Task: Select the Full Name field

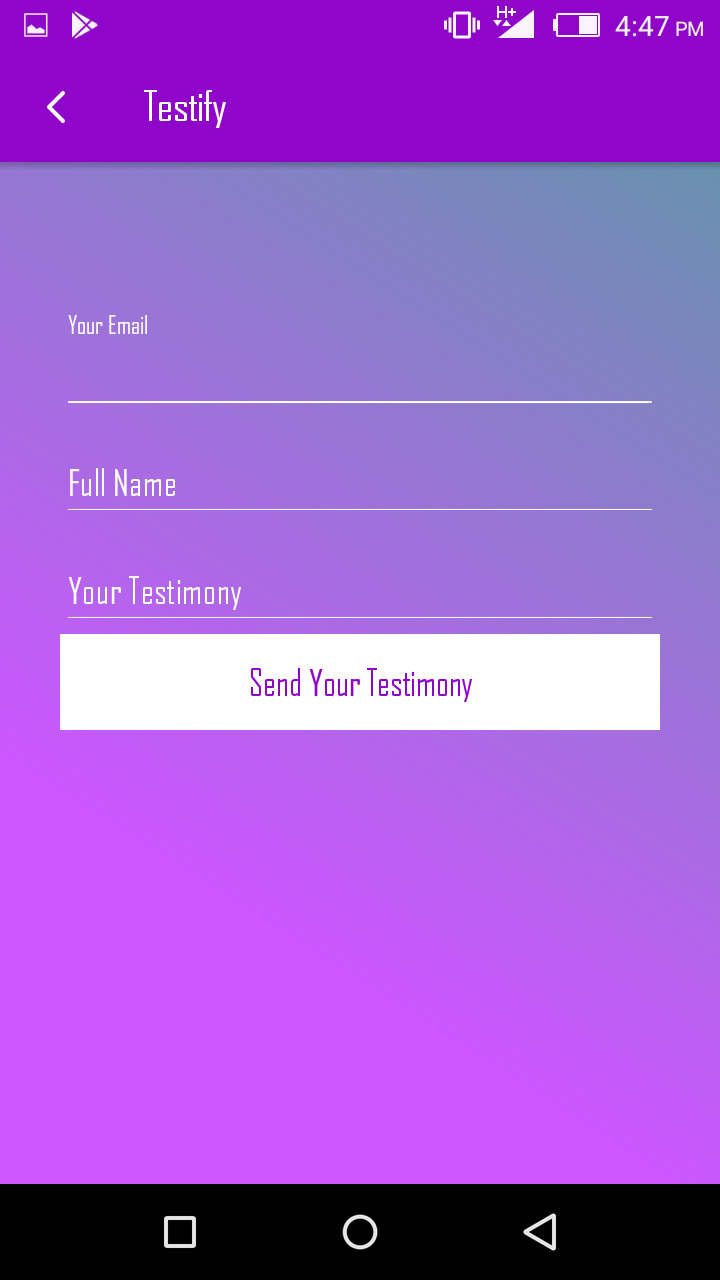Action: point(360,484)
